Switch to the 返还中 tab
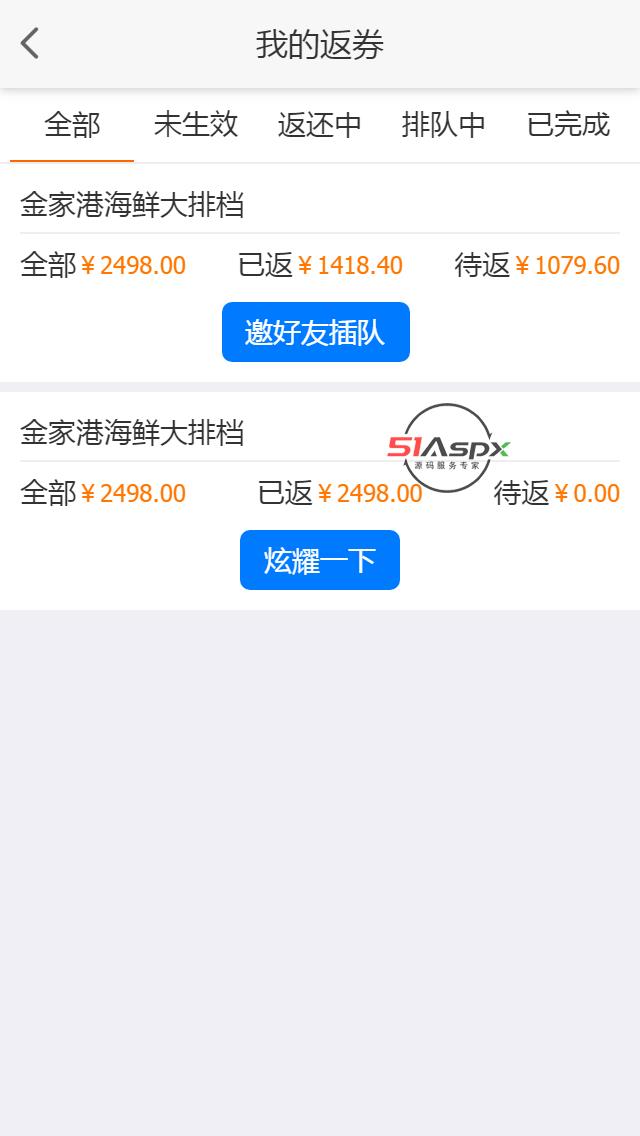The height and width of the screenshot is (1136, 640). pos(320,125)
